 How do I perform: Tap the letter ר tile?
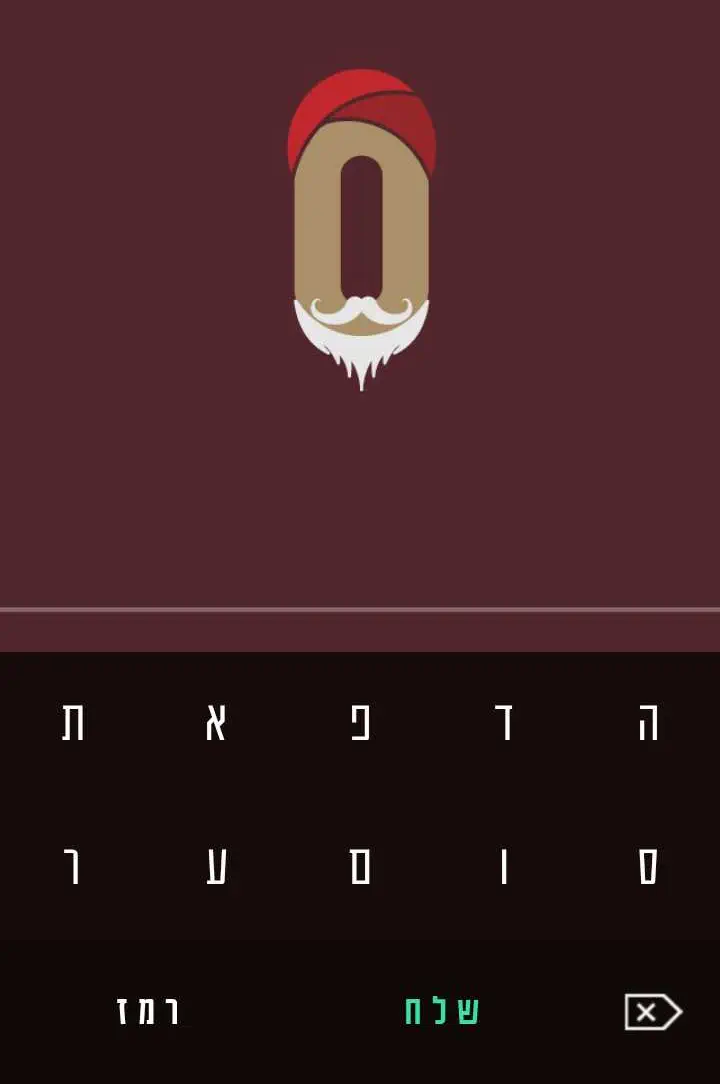tap(73, 867)
